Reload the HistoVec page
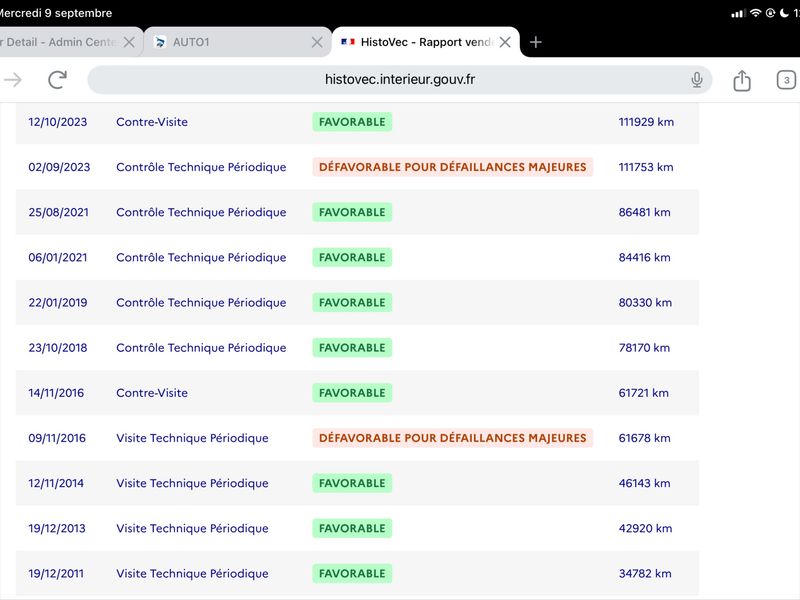800x600 pixels. (57, 80)
